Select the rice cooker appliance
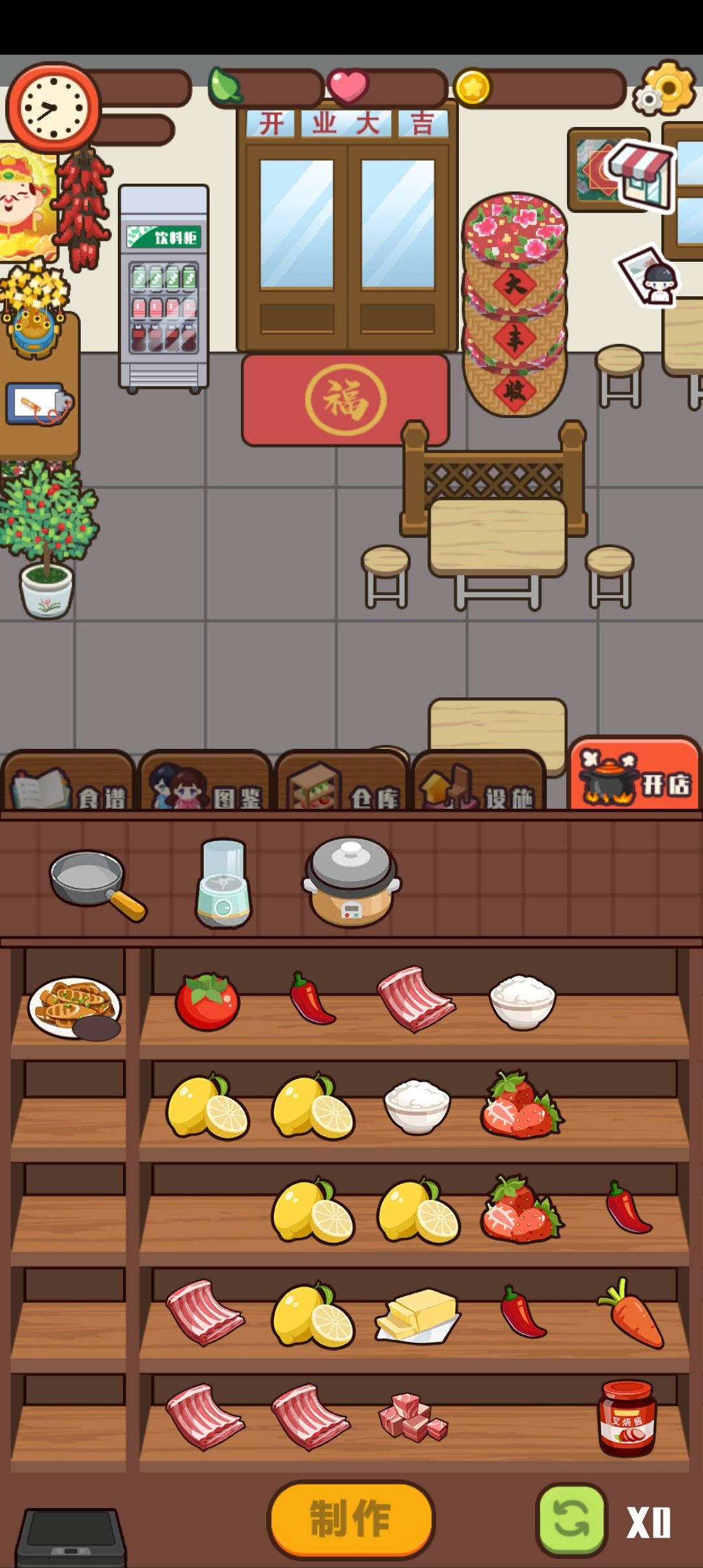This screenshot has height=1568, width=703. [351, 882]
